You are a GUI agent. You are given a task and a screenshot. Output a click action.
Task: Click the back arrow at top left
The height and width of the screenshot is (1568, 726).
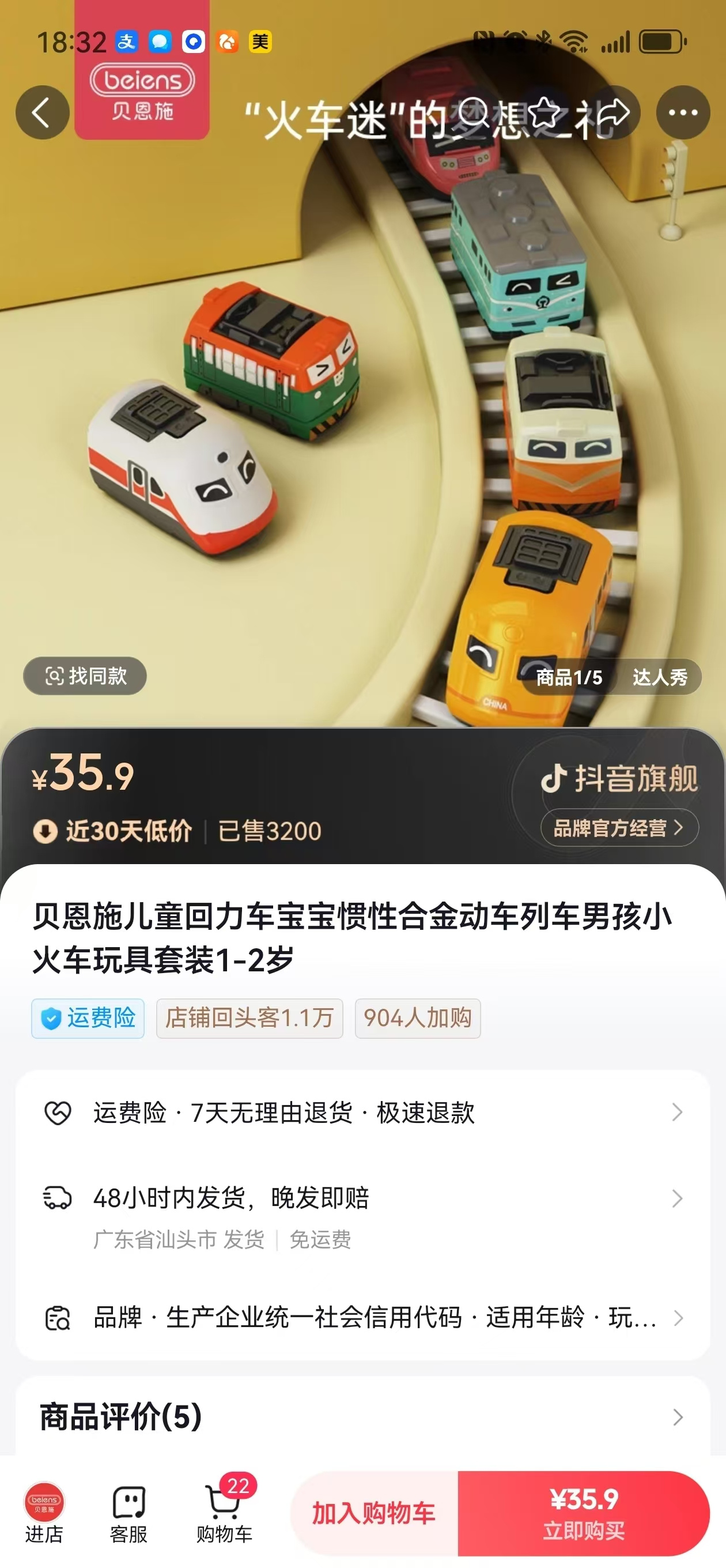41,112
